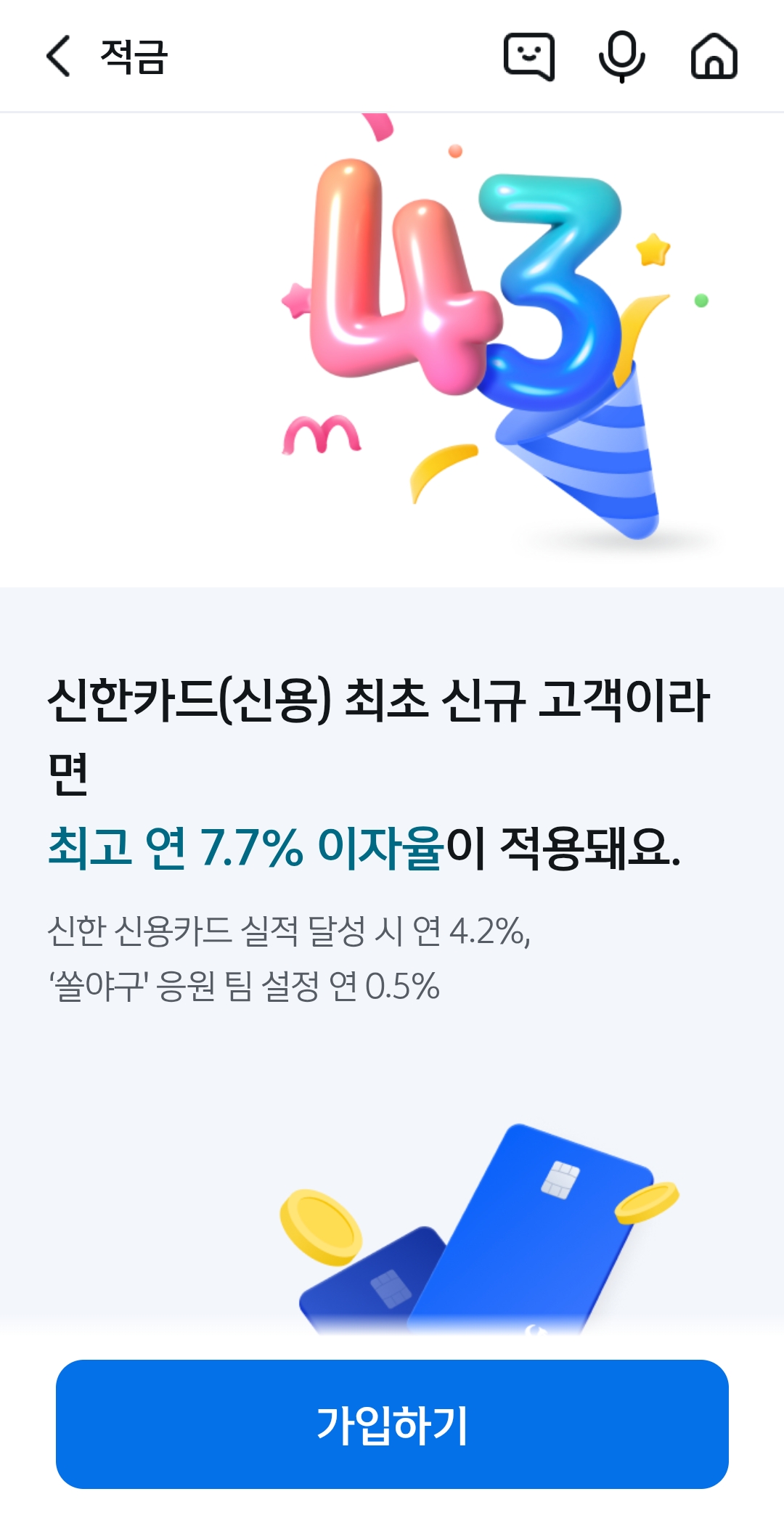The height and width of the screenshot is (1526, 784).
Task: Open the chatbot assistant icon
Action: 529,57
